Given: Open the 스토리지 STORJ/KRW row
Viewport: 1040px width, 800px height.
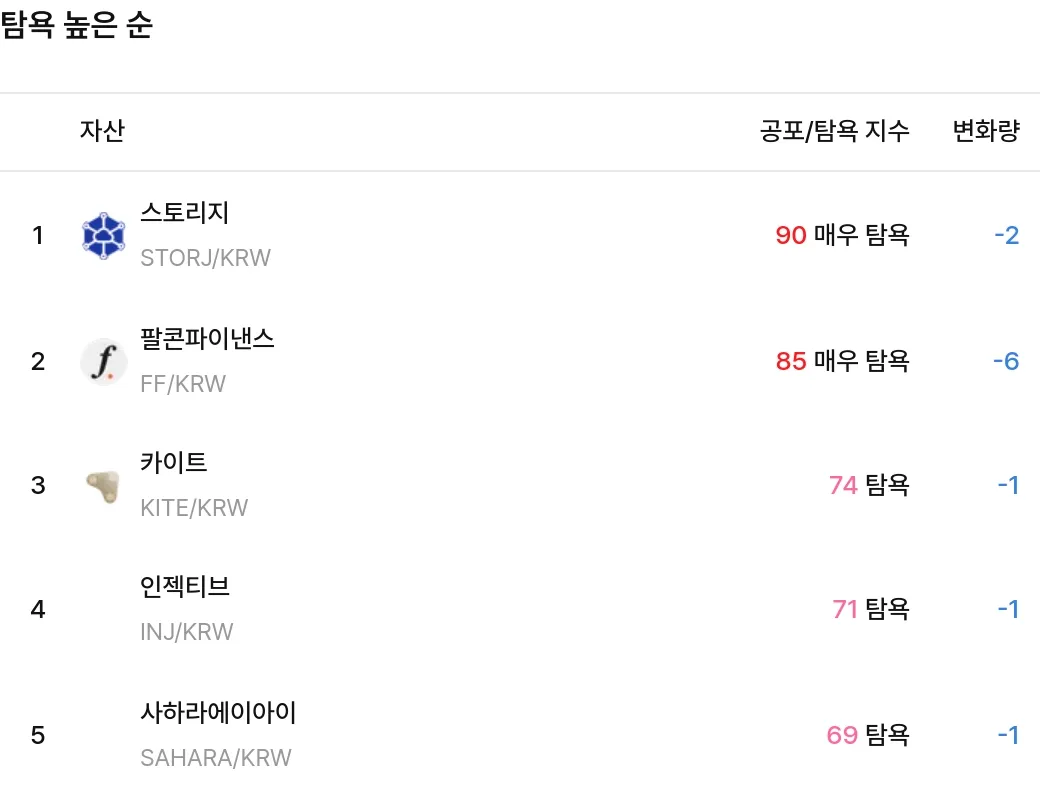Looking at the screenshot, I should pyautogui.click(x=520, y=235).
